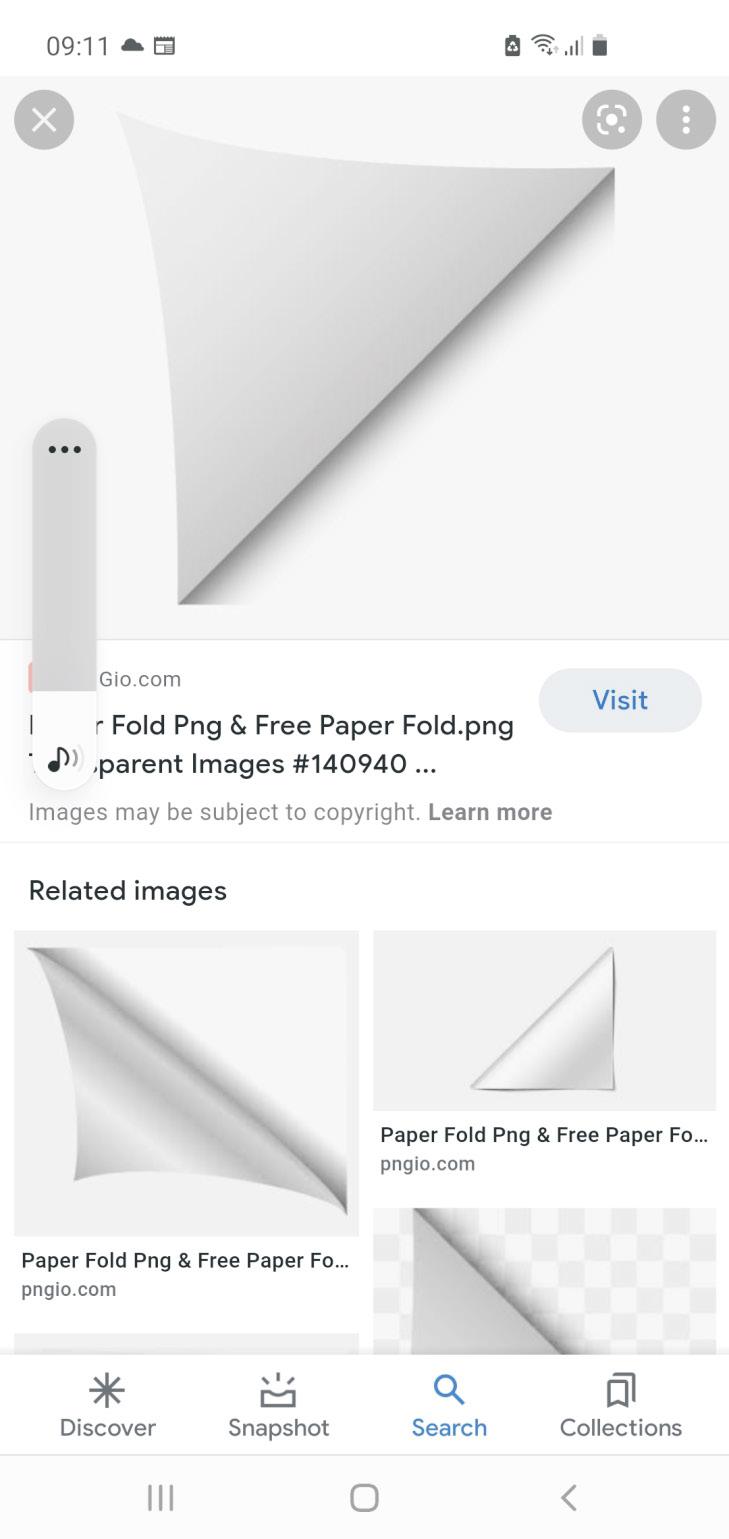
Task: Tap the media volume sound icon
Action: tap(64, 758)
